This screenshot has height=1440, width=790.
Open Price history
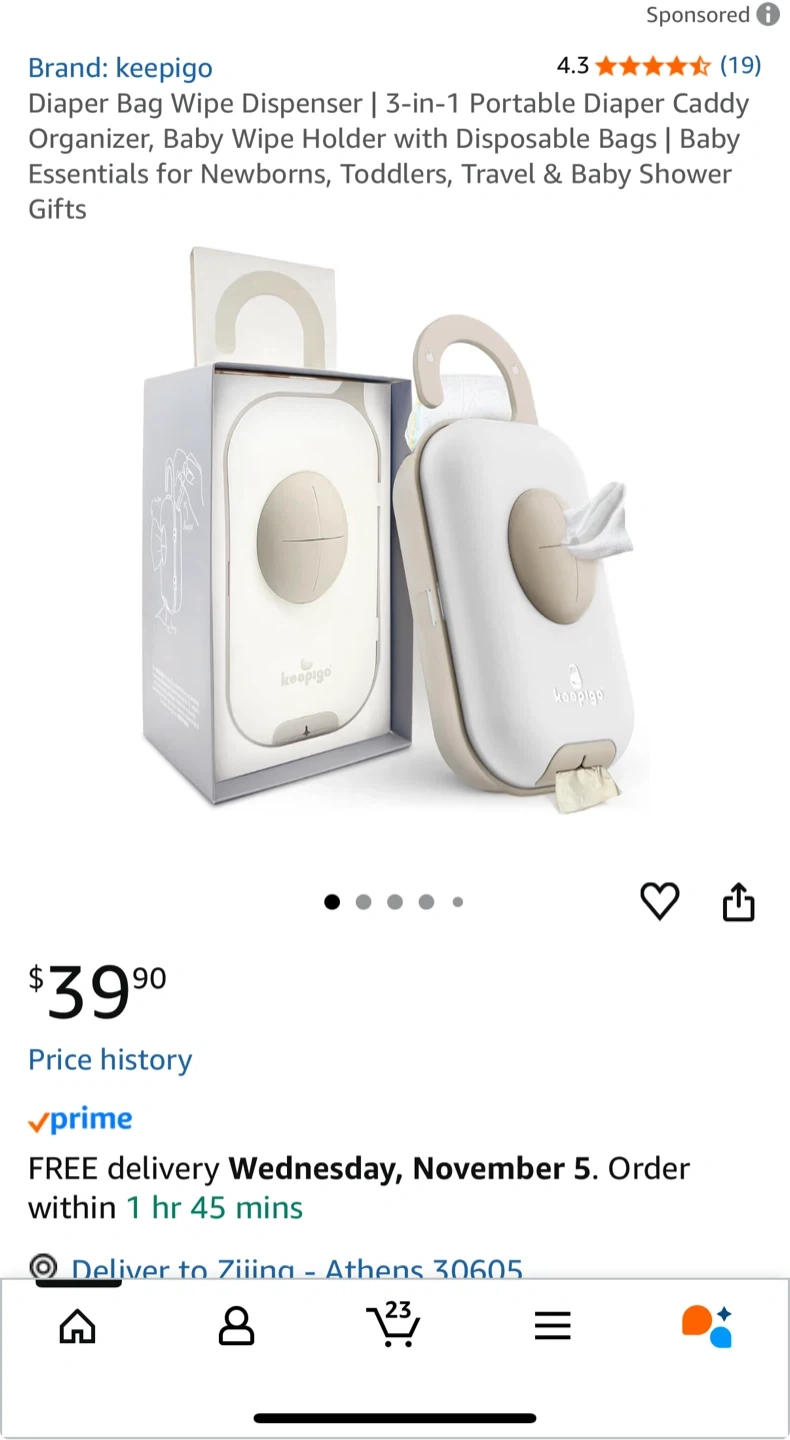(x=110, y=1060)
